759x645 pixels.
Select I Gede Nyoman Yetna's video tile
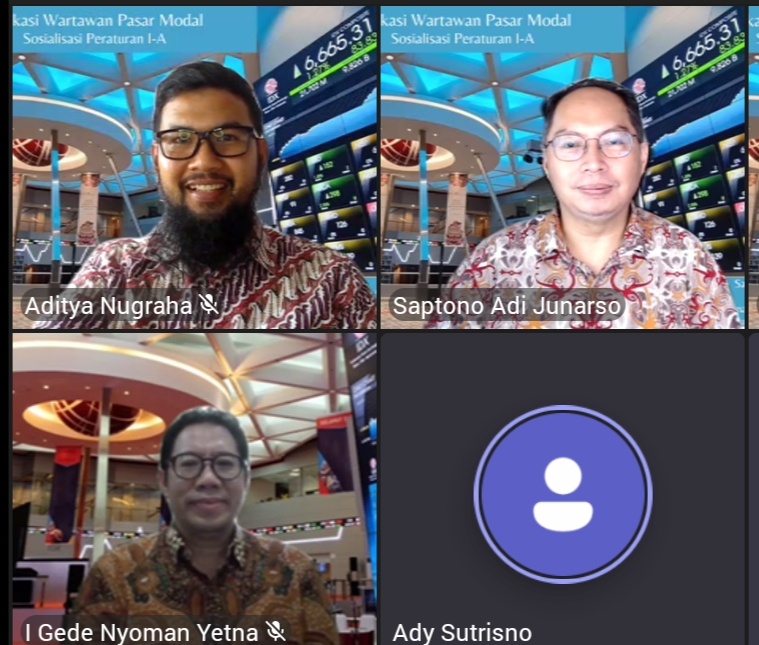tap(194, 488)
